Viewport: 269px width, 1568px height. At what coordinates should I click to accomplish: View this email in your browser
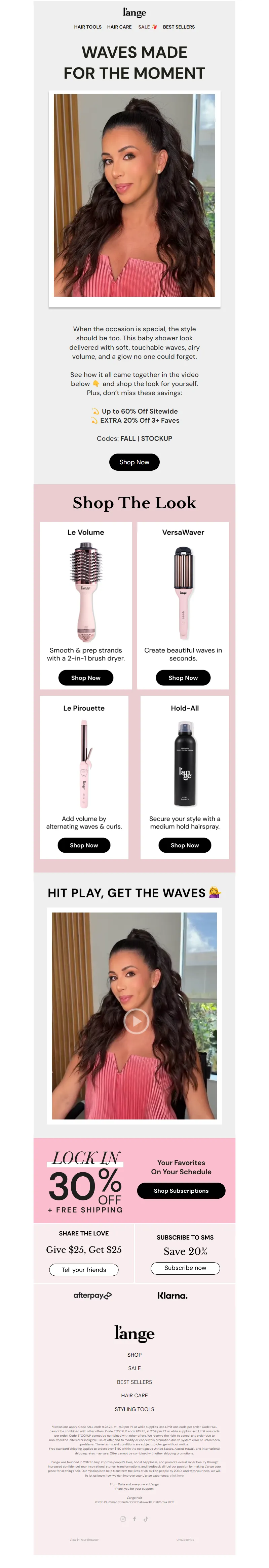coord(84,1539)
